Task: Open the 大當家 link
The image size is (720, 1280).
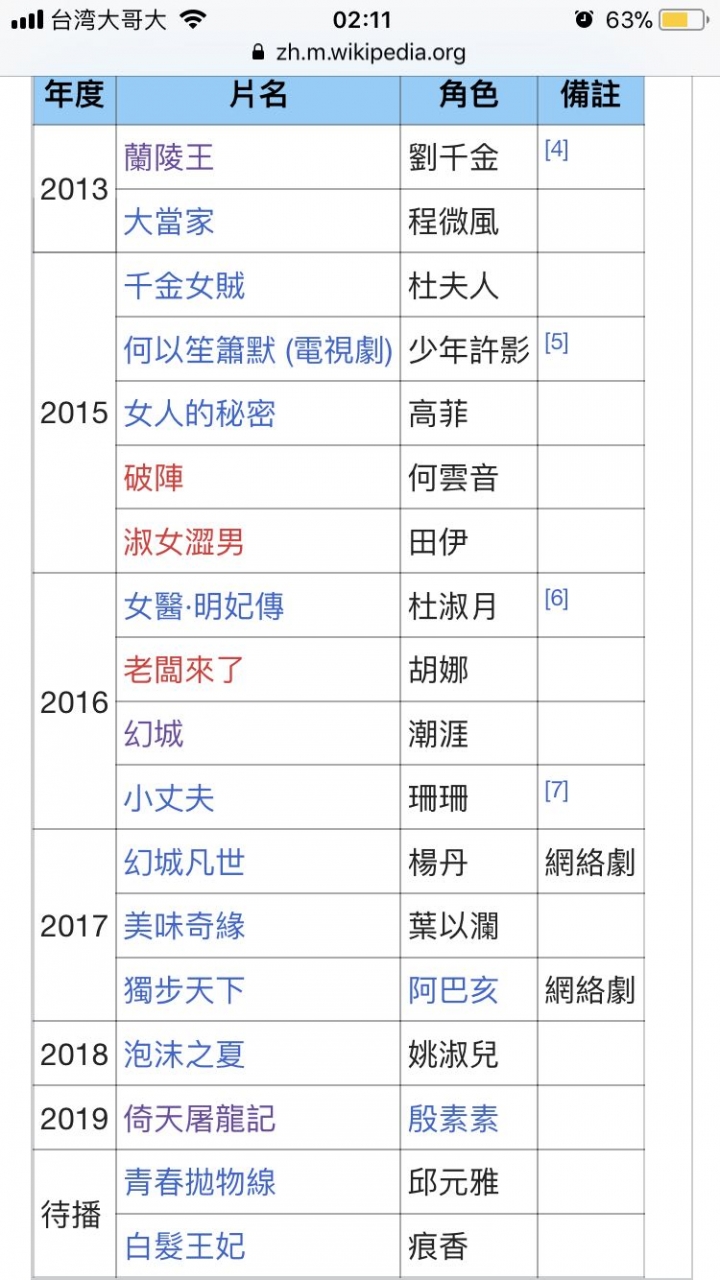Action: [x=169, y=222]
